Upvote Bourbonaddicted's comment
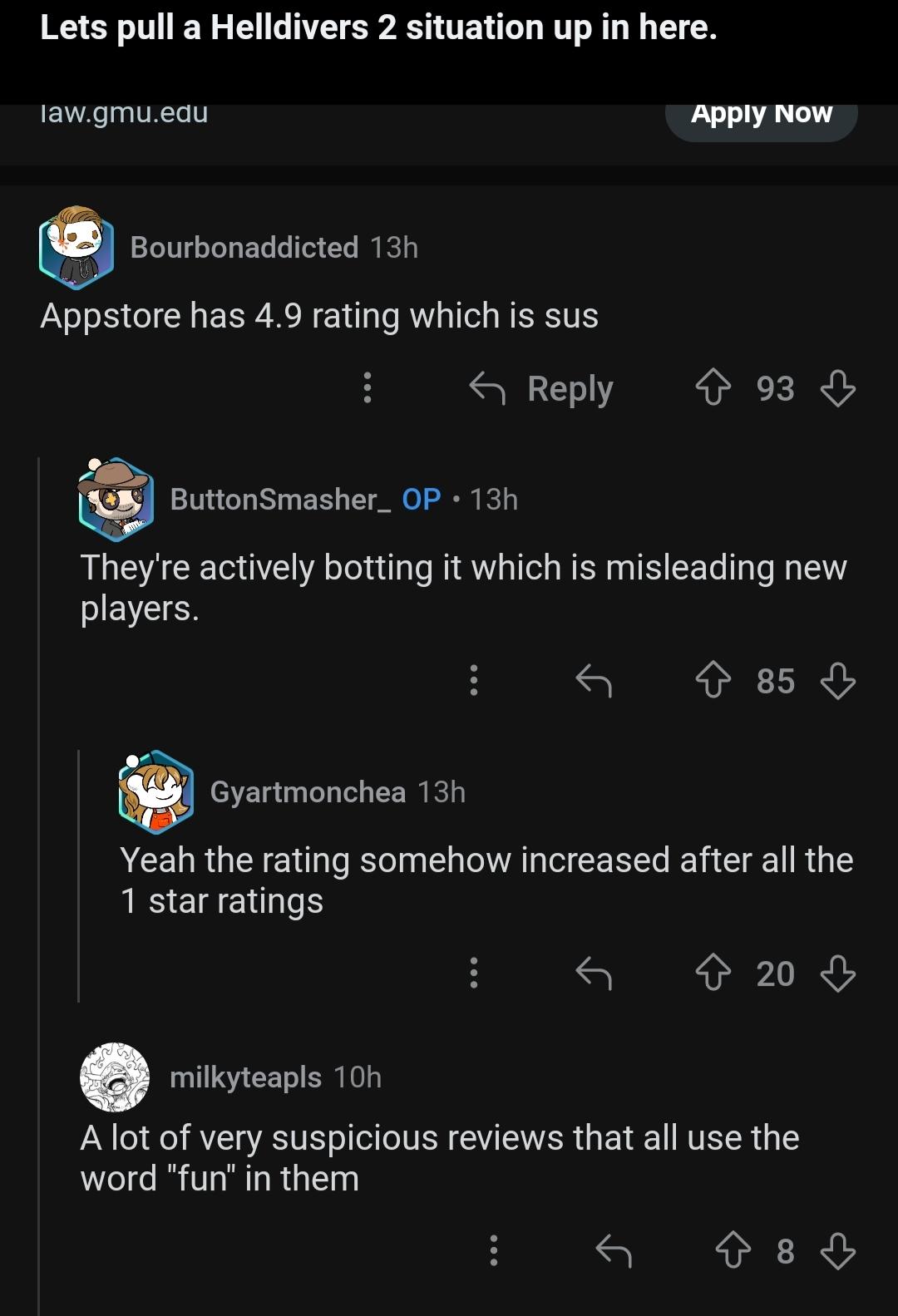Viewport: 898px width, 1316px height. 713,388
